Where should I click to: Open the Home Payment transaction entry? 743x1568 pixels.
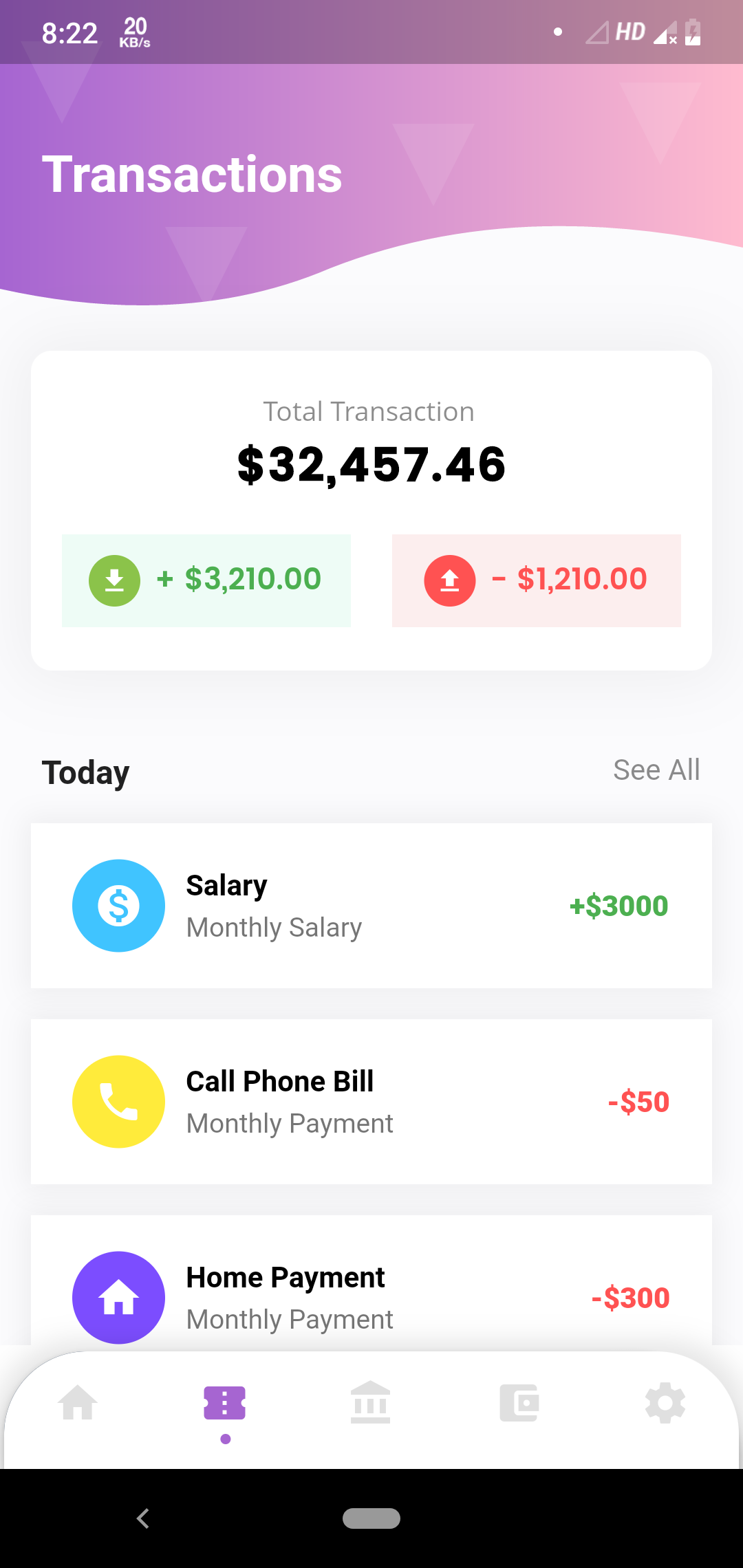pyautogui.click(x=371, y=1298)
